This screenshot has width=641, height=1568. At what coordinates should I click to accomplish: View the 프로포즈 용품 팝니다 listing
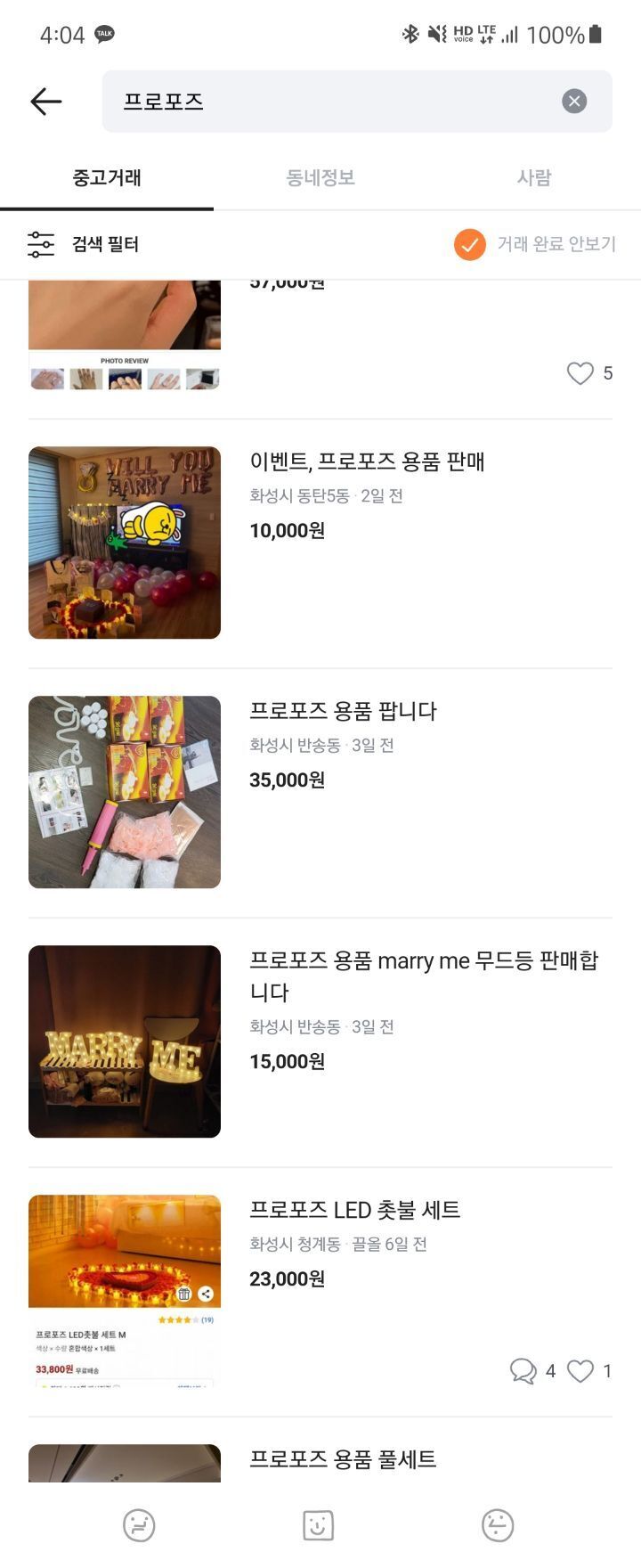point(343,711)
